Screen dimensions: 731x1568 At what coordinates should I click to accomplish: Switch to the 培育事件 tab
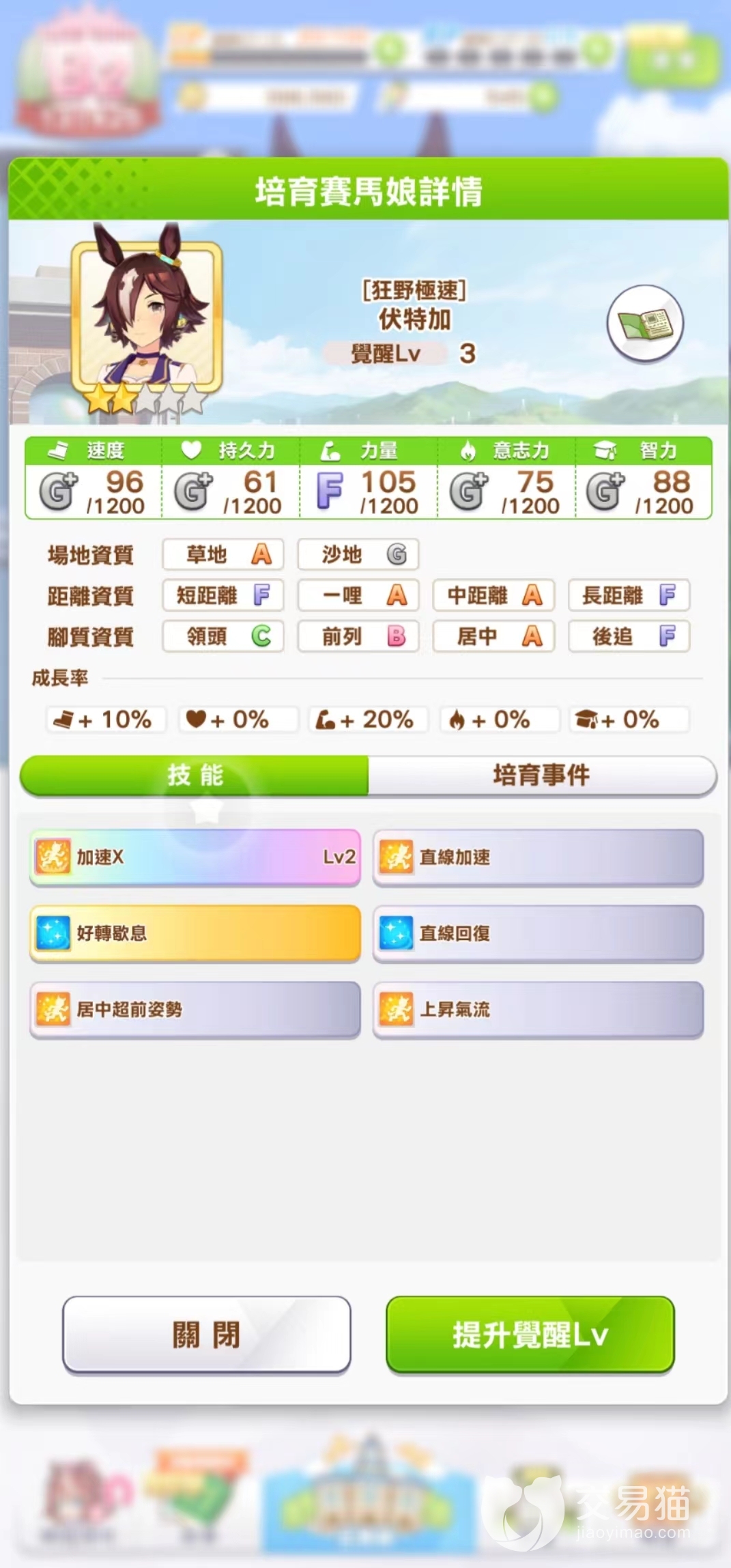(x=541, y=775)
